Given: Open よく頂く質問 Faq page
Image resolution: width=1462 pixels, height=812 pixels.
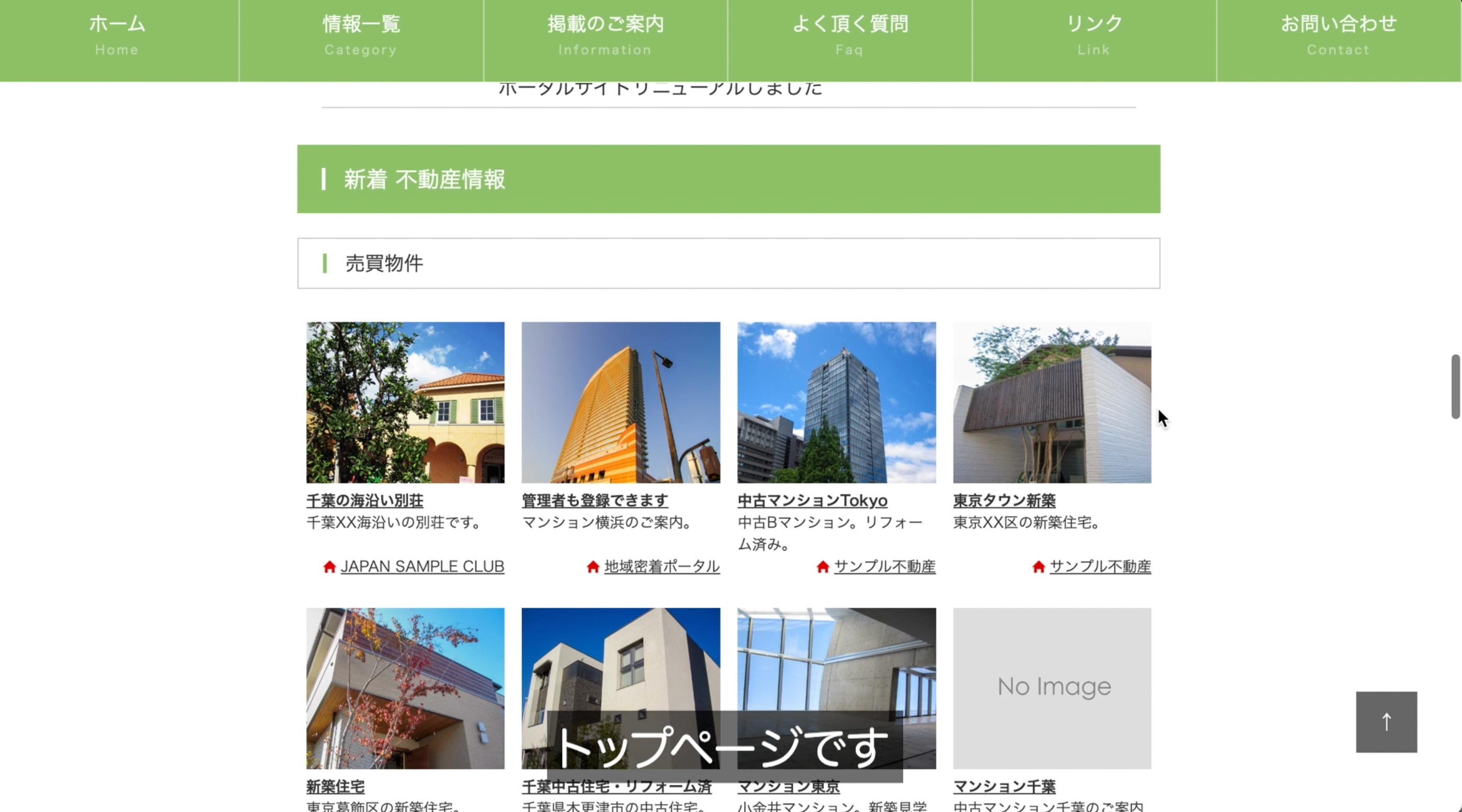Looking at the screenshot, I should click(850, 35).
